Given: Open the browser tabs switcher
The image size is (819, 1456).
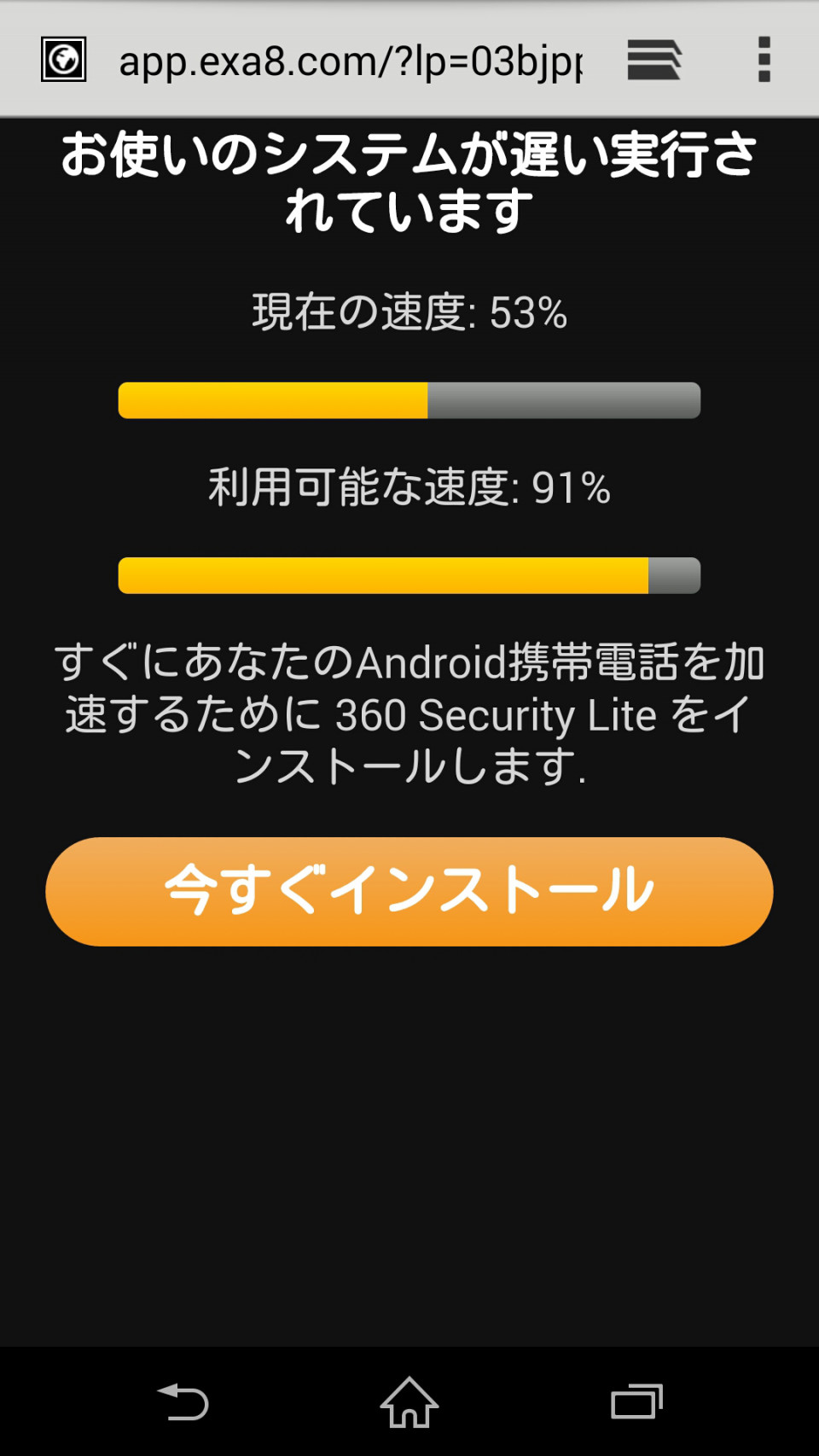Looking at the screenshot, I should (x=654, y=61).
